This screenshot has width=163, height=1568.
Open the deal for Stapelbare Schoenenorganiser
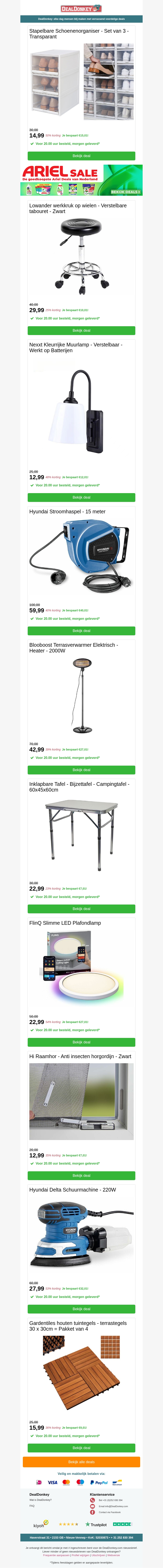(81, 156)
